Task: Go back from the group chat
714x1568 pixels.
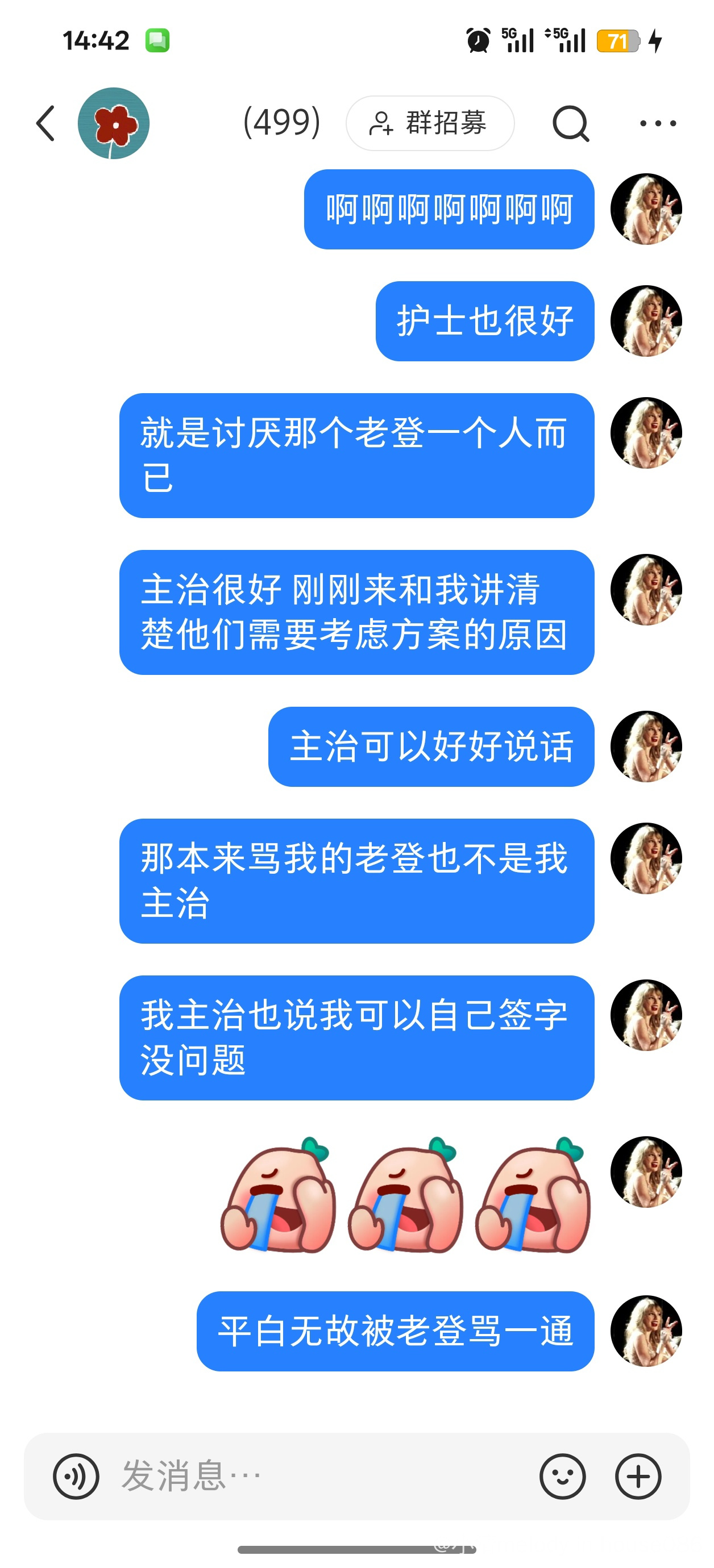Action: pos(45,124)
